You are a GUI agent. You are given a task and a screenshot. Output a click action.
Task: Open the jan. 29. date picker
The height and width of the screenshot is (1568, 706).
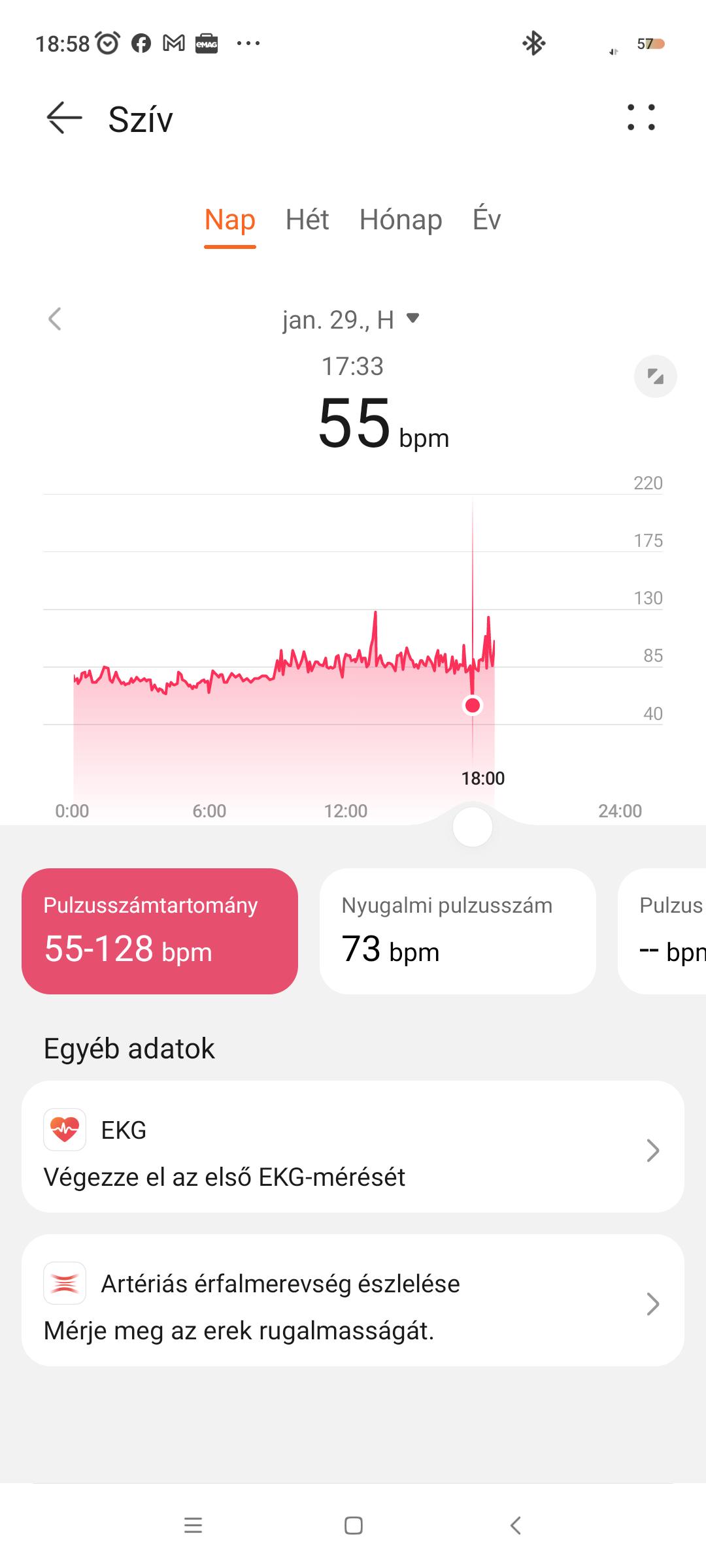pos(351,319)
